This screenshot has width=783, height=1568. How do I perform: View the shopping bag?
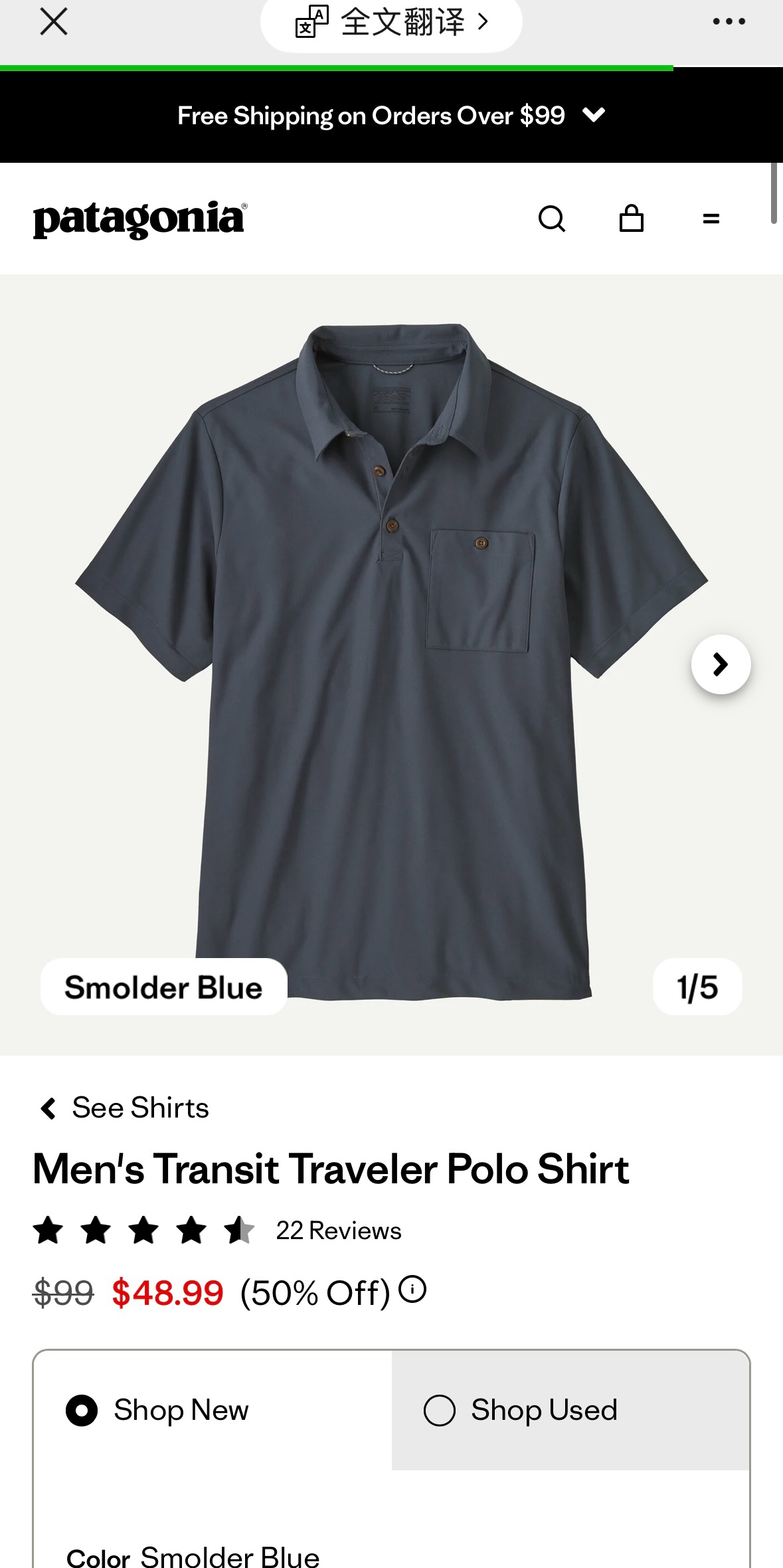coord(631,219)
